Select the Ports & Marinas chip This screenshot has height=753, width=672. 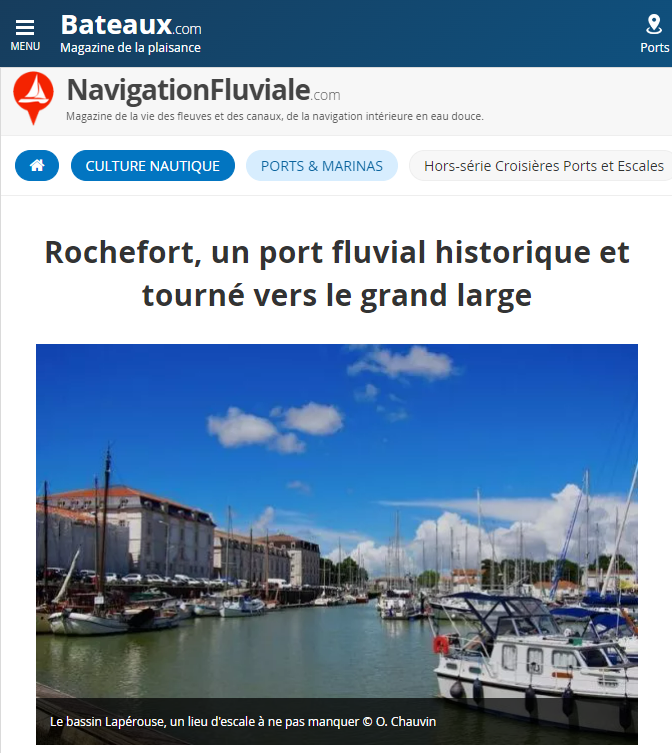pyautogui.click(x=321, y=166)
